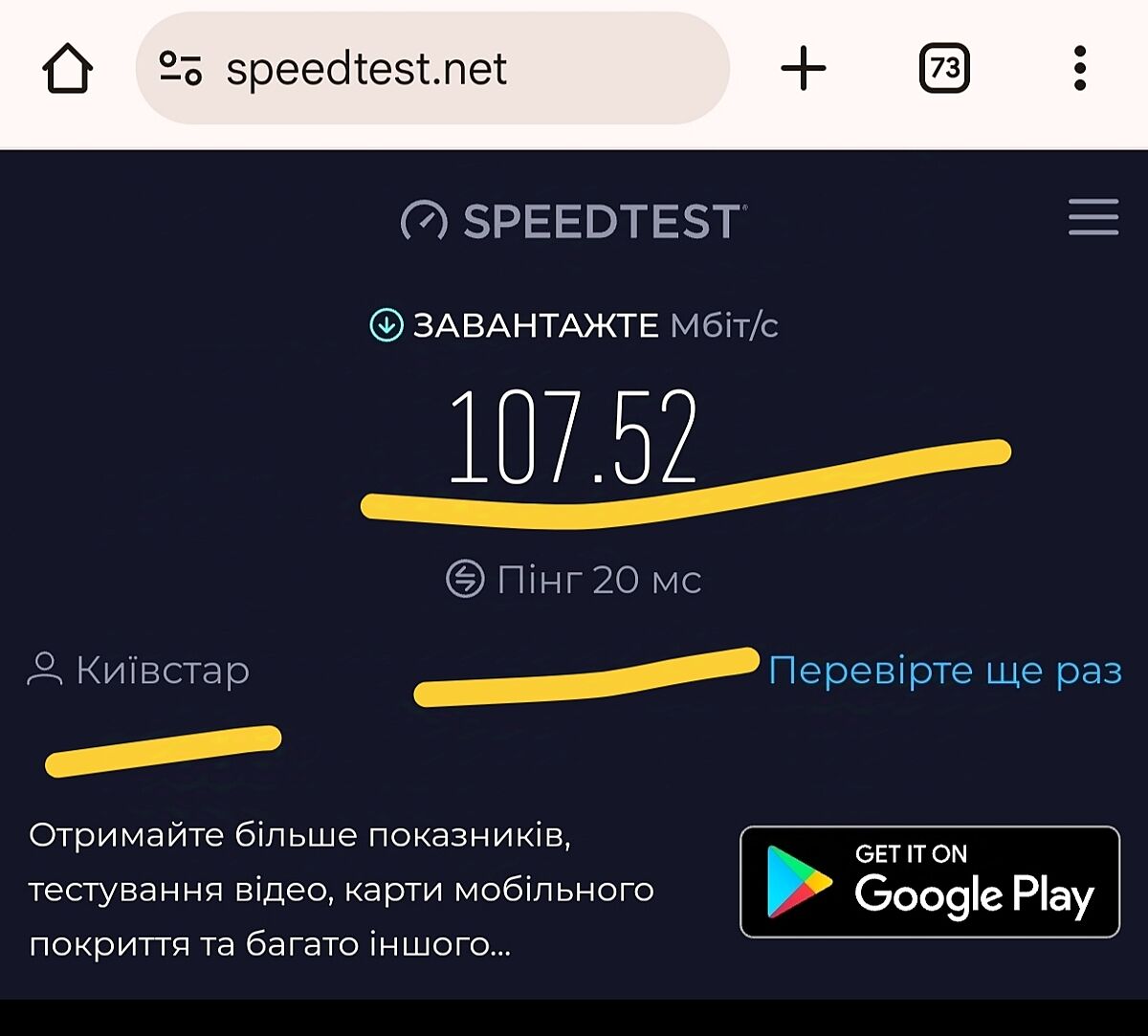The width and height of the screenshot is (1148, 1036).
Task: Tap the speedtest.net address bar
Action: (x=430, y=69)
